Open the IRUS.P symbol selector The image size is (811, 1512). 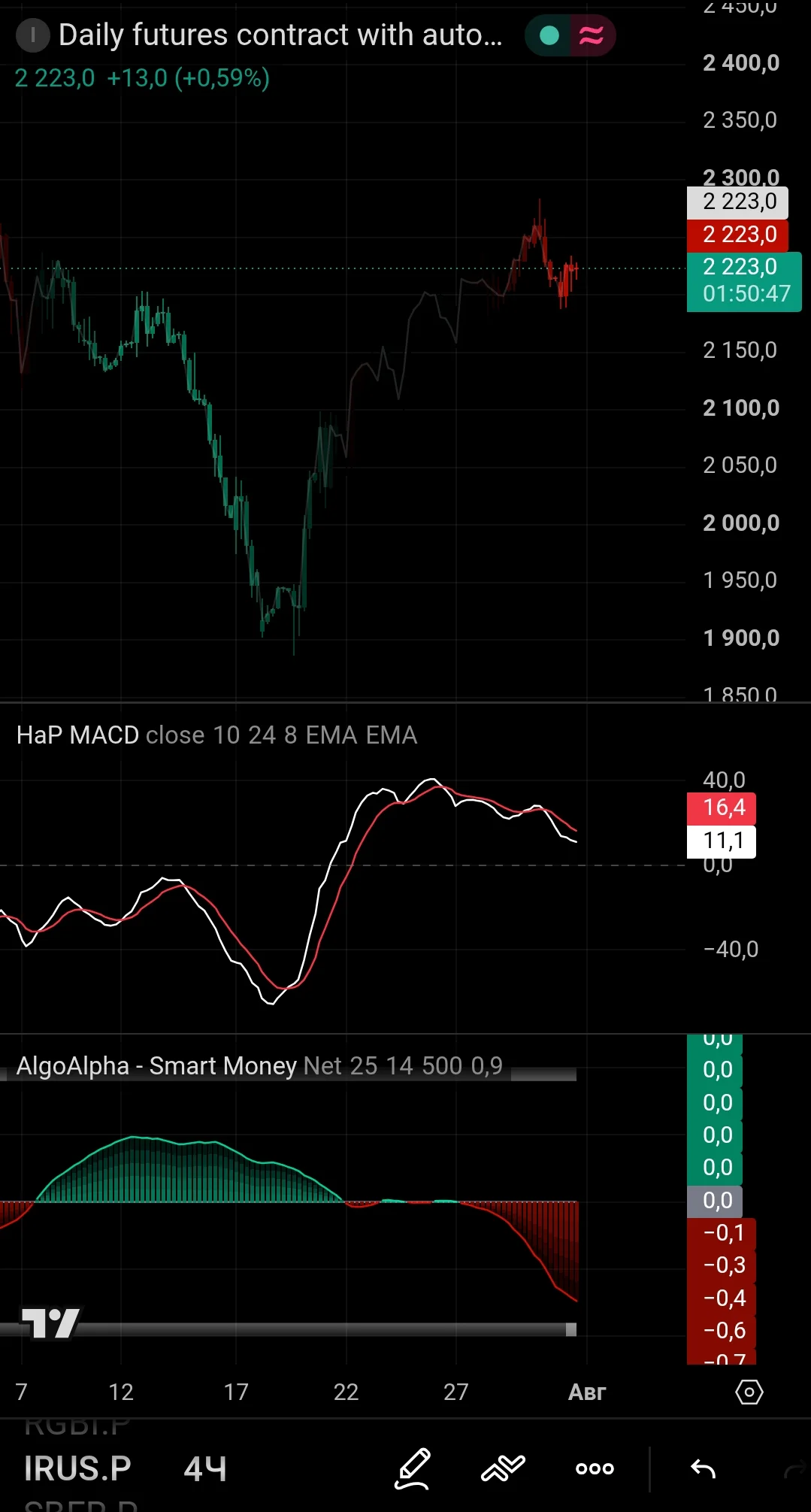pos(77,1468)
